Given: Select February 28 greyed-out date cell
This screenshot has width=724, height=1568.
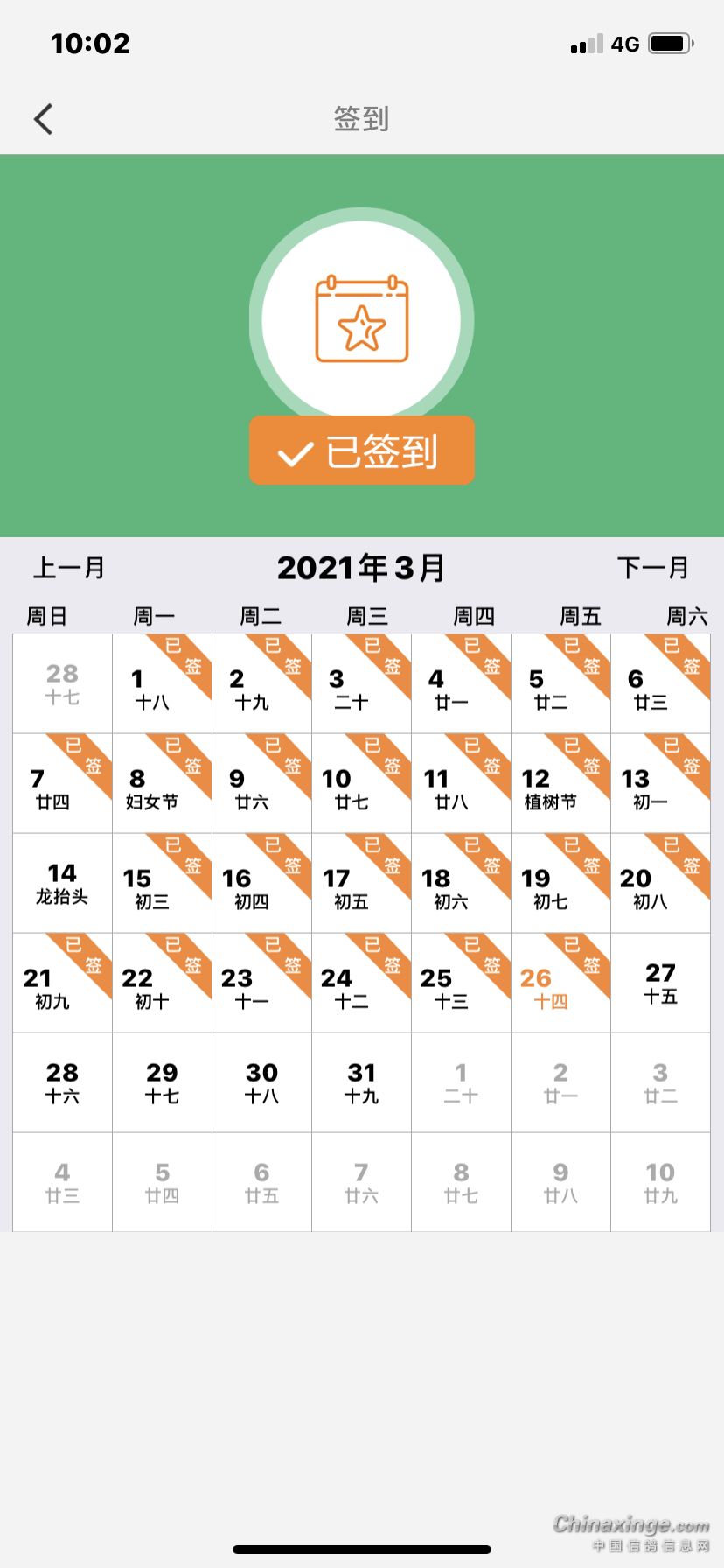Looking at the screenshot, I should 62,683.
